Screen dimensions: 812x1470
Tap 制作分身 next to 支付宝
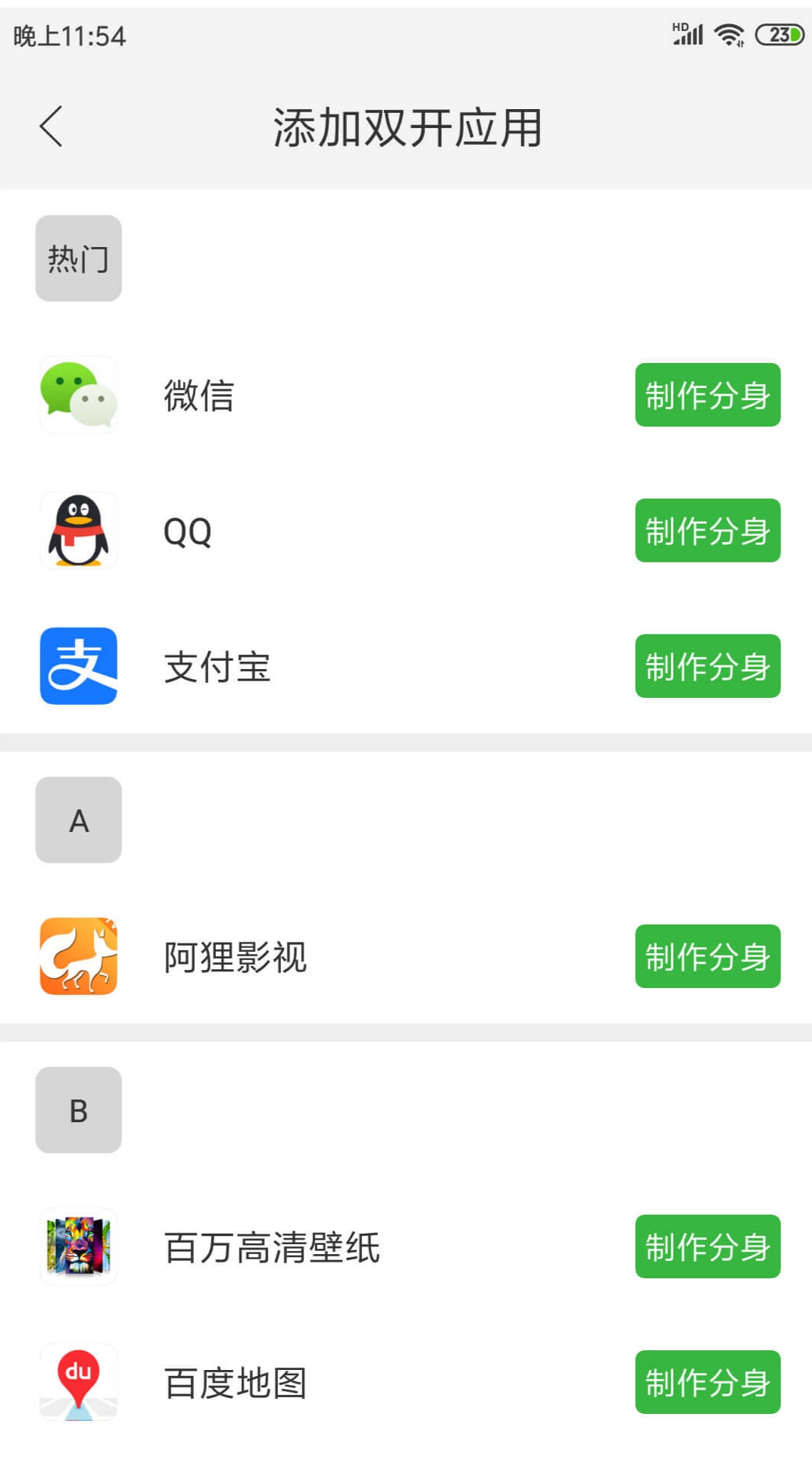(707, 666)
